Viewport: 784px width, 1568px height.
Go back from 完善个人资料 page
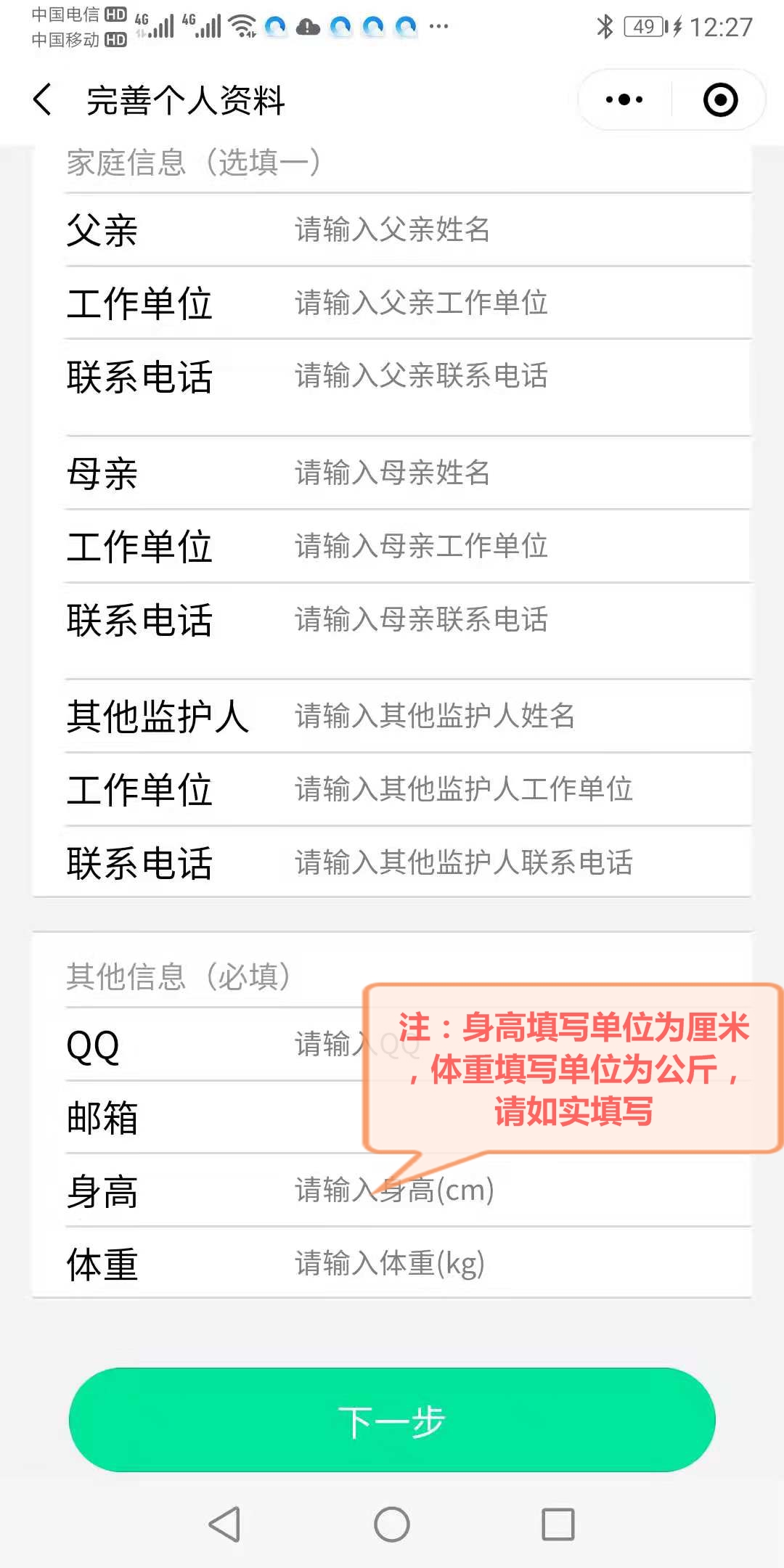pyautogui.click(x=44, y=99)
